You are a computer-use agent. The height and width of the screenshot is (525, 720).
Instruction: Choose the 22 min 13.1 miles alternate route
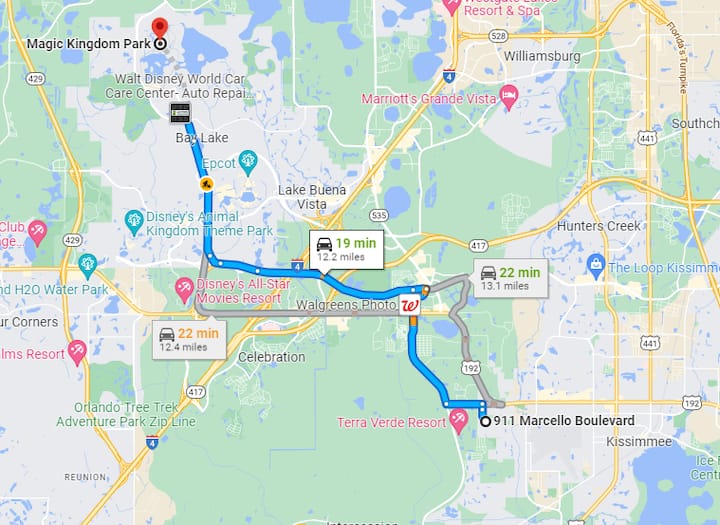tap(511, 278)
